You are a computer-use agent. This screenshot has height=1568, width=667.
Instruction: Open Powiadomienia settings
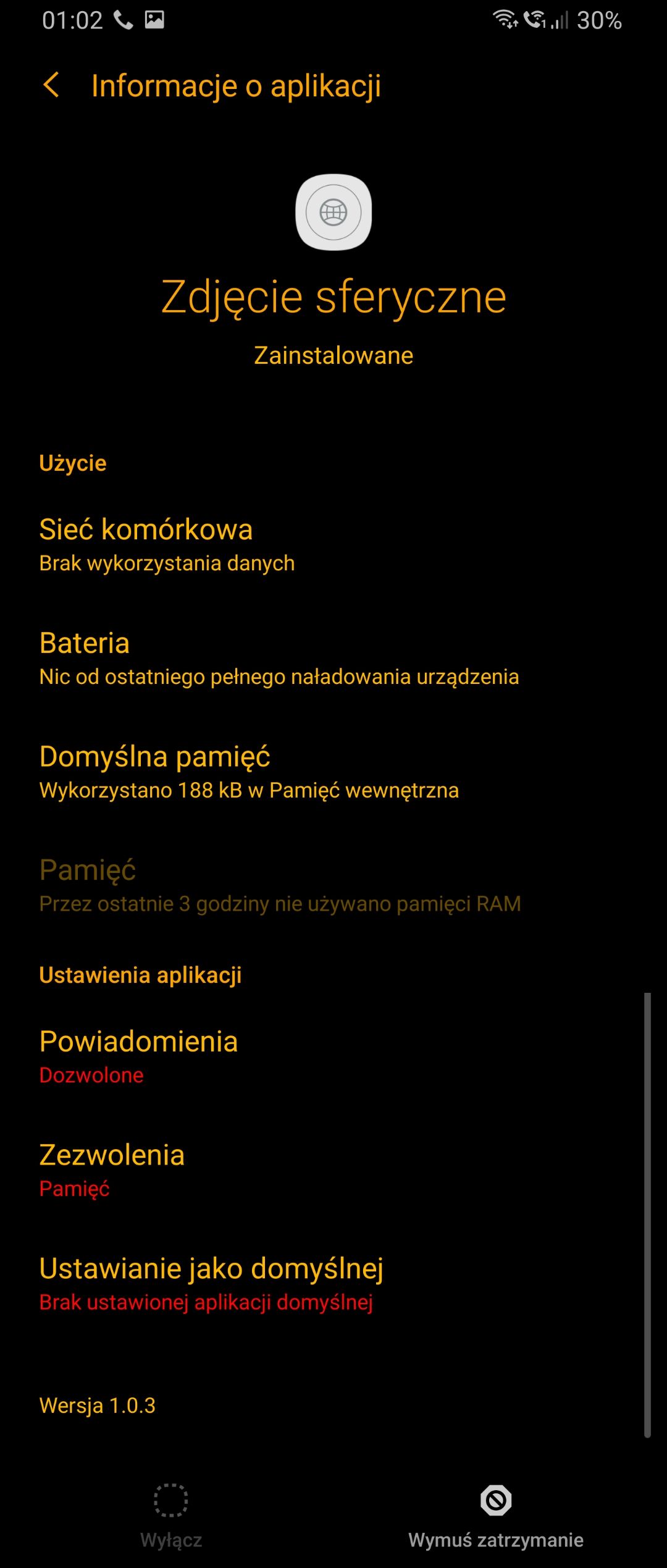point(138,1056)
